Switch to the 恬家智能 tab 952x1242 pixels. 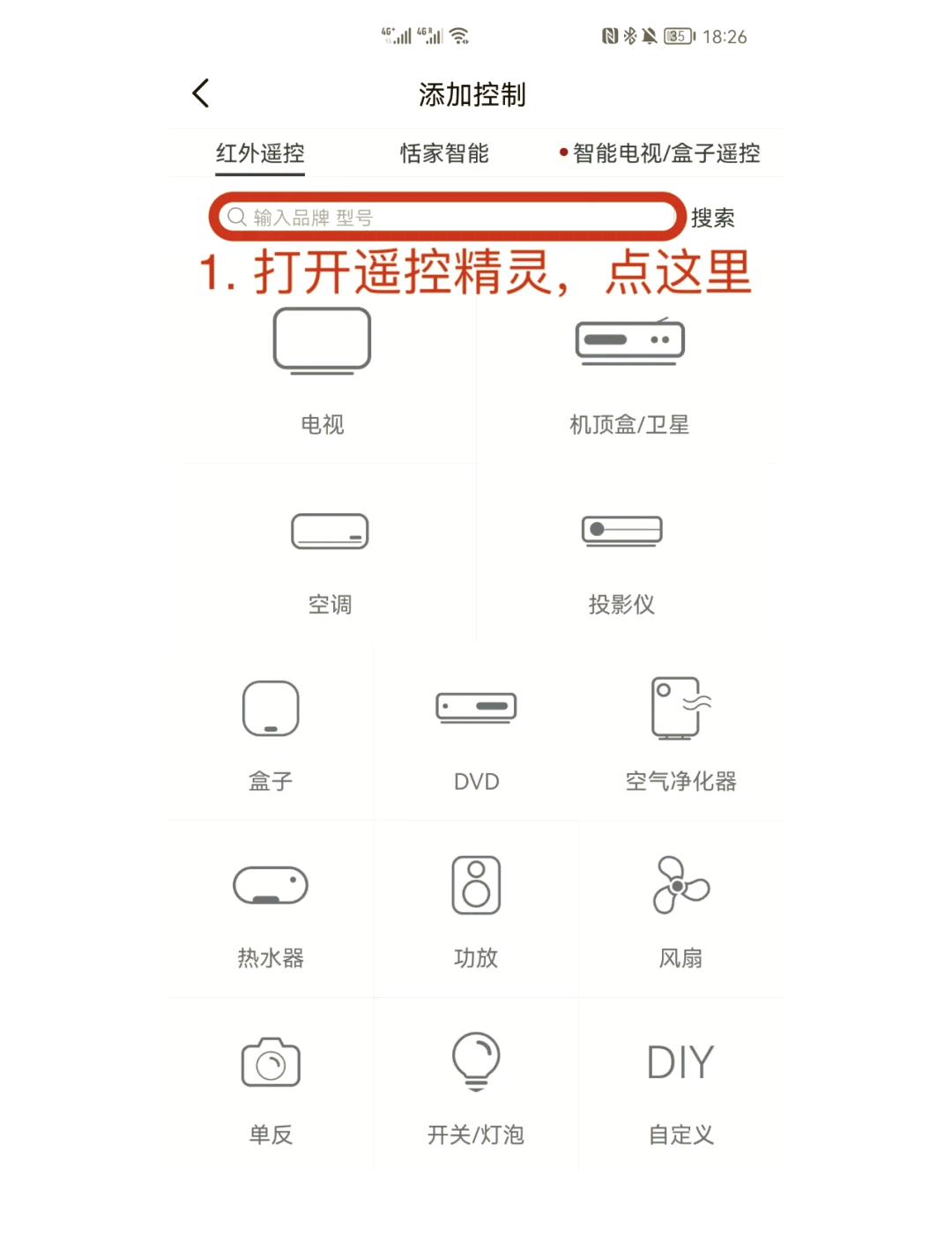(x=443, y=153)
